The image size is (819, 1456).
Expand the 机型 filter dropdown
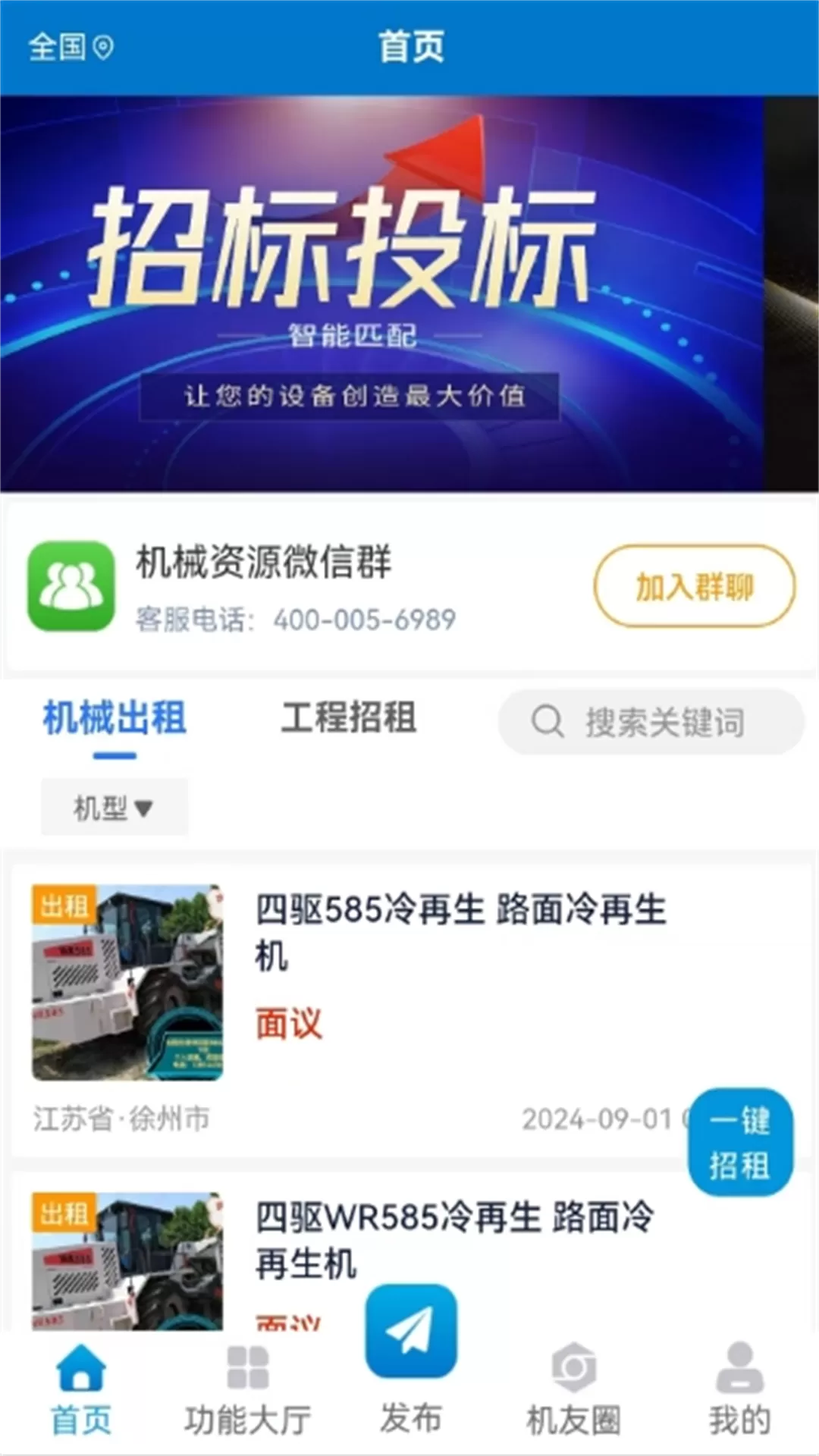(114, 808)
